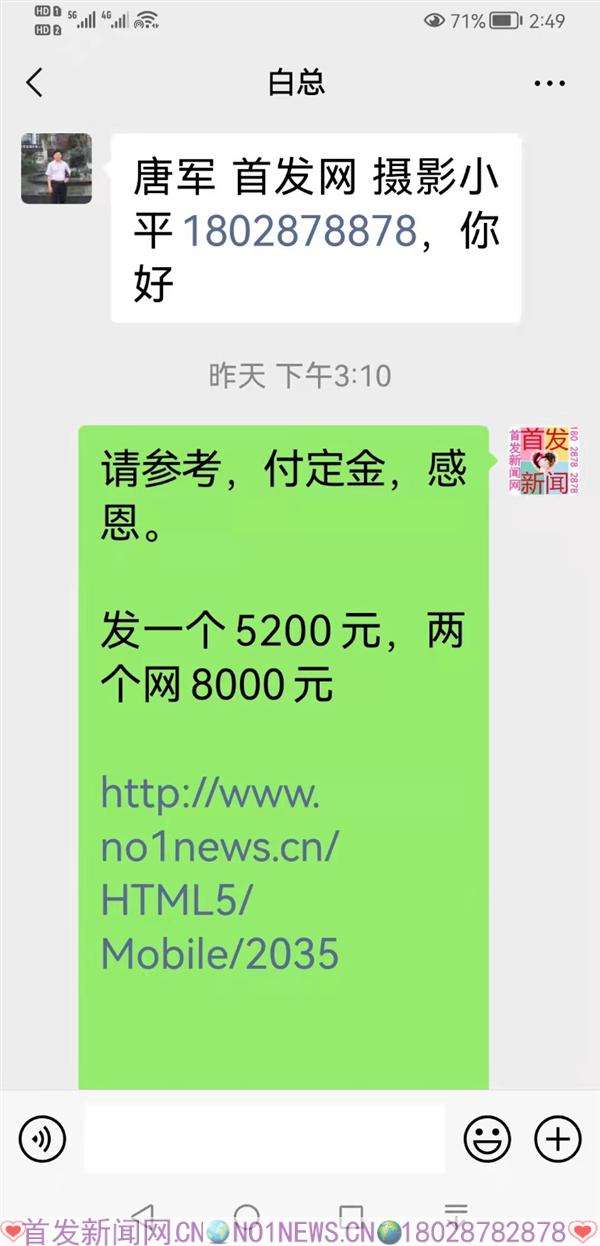Screen dimensions: 600x1246
Task: Switch to voice message input
Action: pos(42,1138)
